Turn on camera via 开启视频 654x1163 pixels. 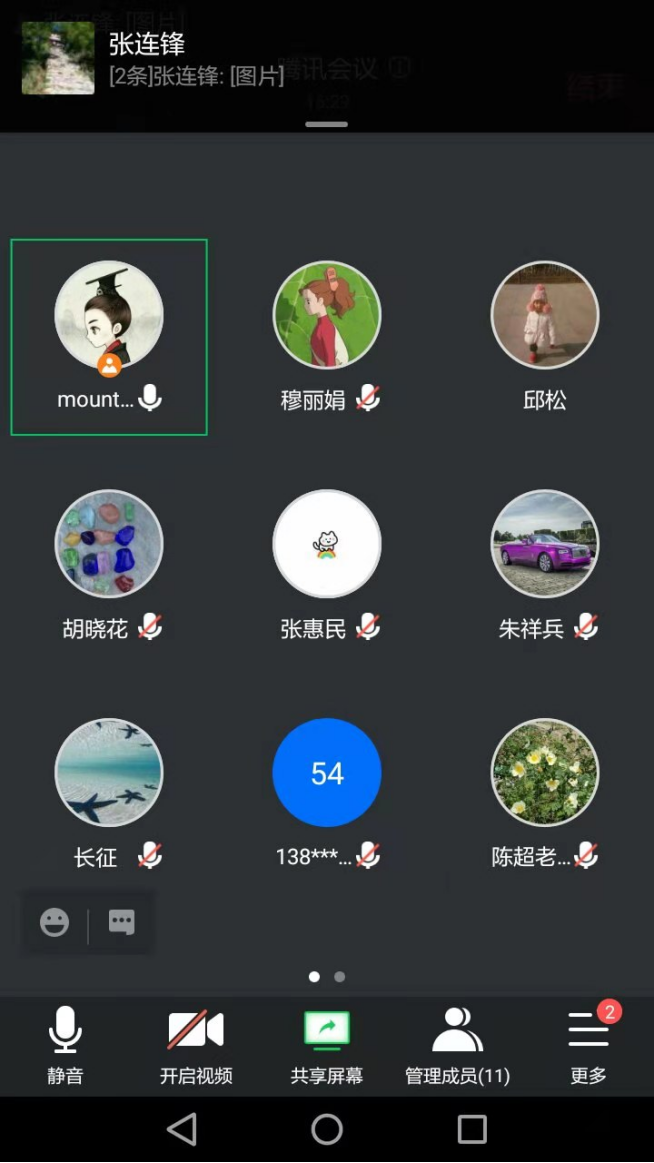(196, 1045)
